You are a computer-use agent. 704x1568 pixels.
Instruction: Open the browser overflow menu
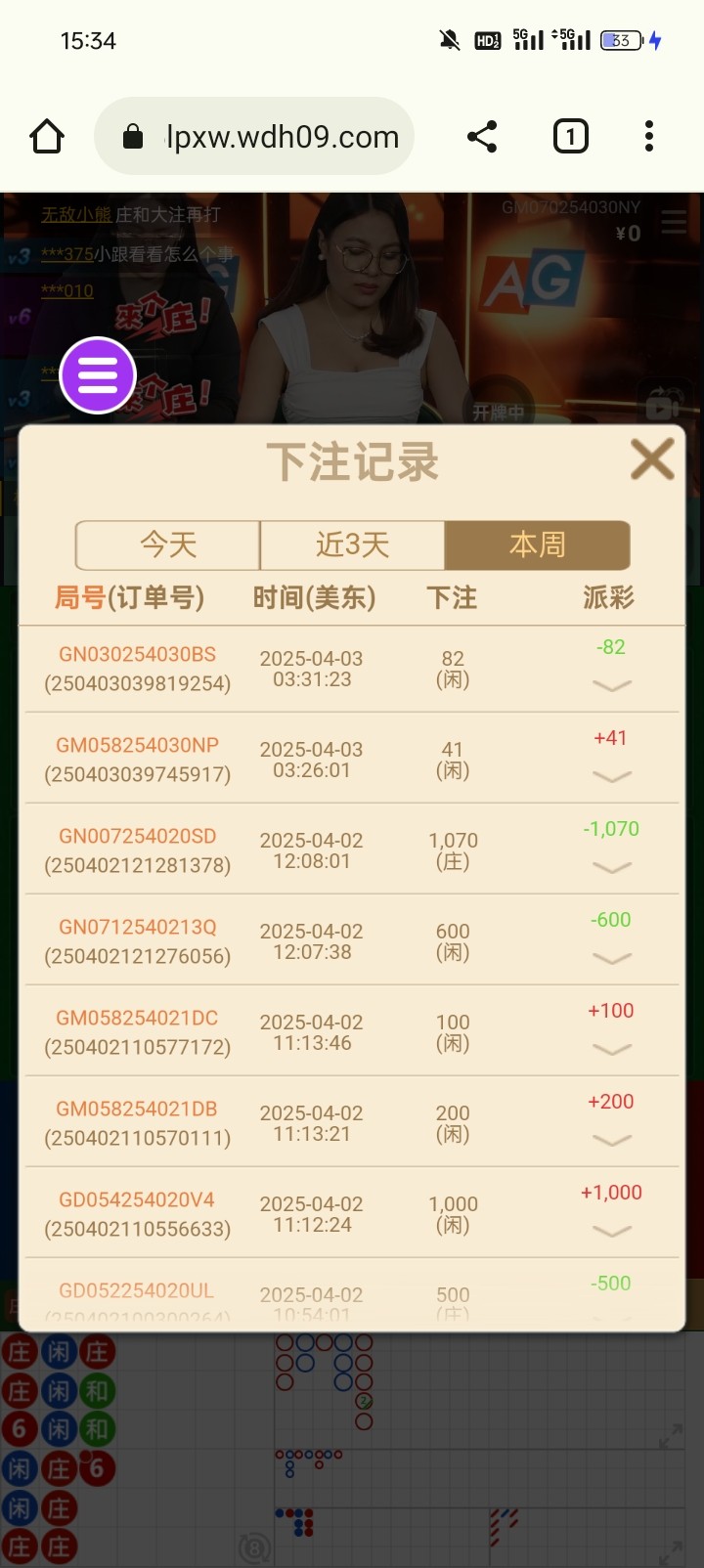[x=649, y=137]
